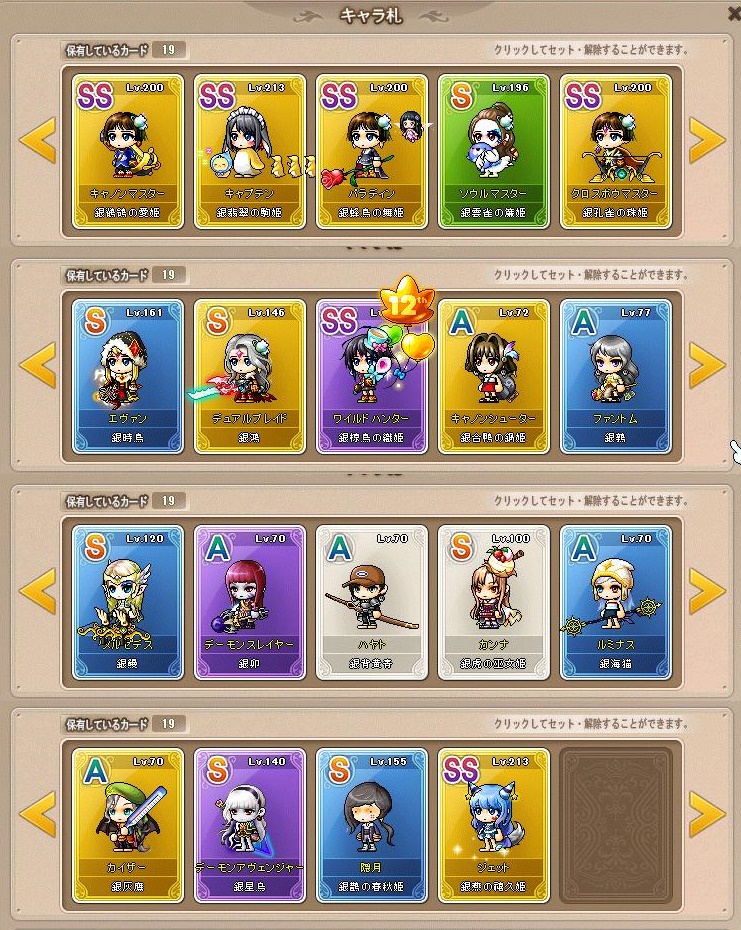This screenshot has height=930, width=741.
Task: Set the ジェット Lv.213 card
Action: 494,825
